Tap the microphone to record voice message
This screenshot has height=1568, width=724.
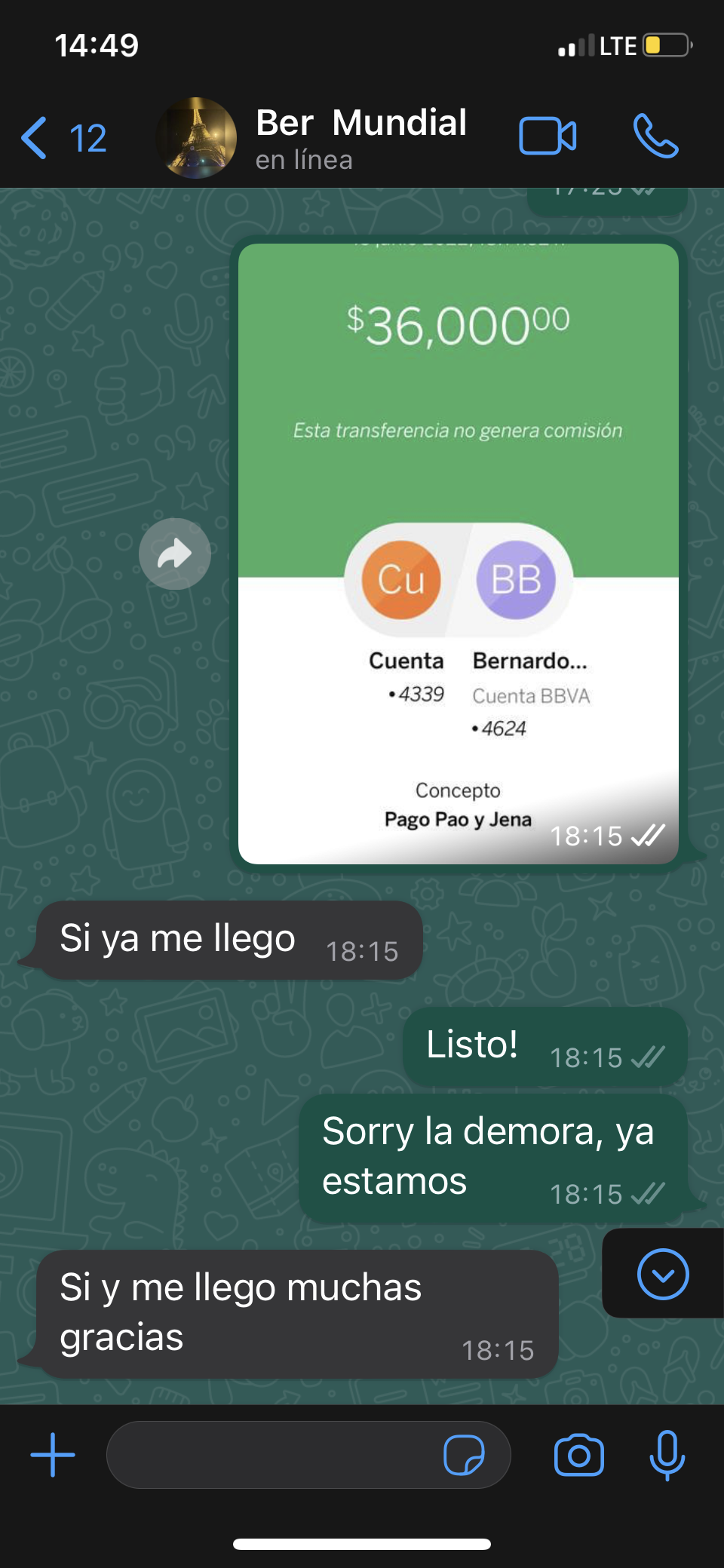pyautogui.click(x=667, y=1454)
